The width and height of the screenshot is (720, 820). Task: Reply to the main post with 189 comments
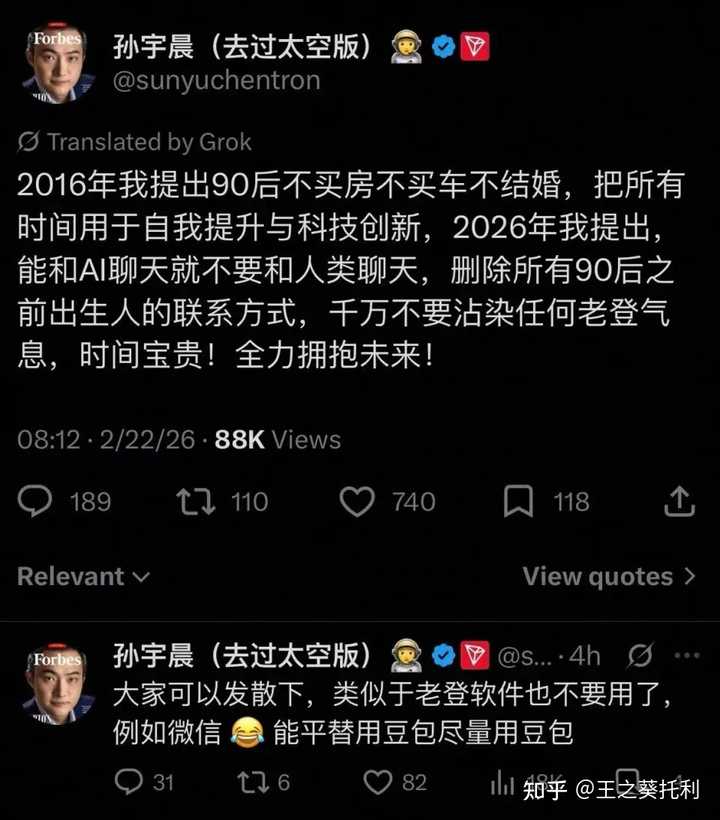(x=36, y=501)
